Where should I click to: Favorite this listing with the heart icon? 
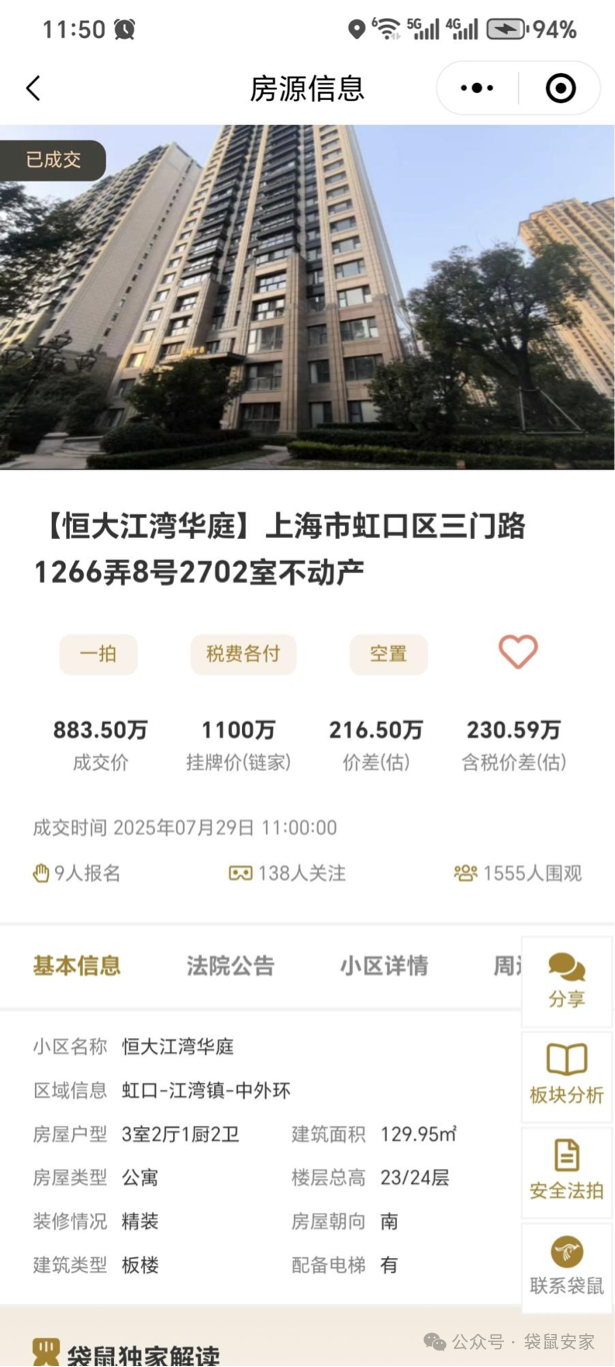pyautogui.click(x=518, y=652)
